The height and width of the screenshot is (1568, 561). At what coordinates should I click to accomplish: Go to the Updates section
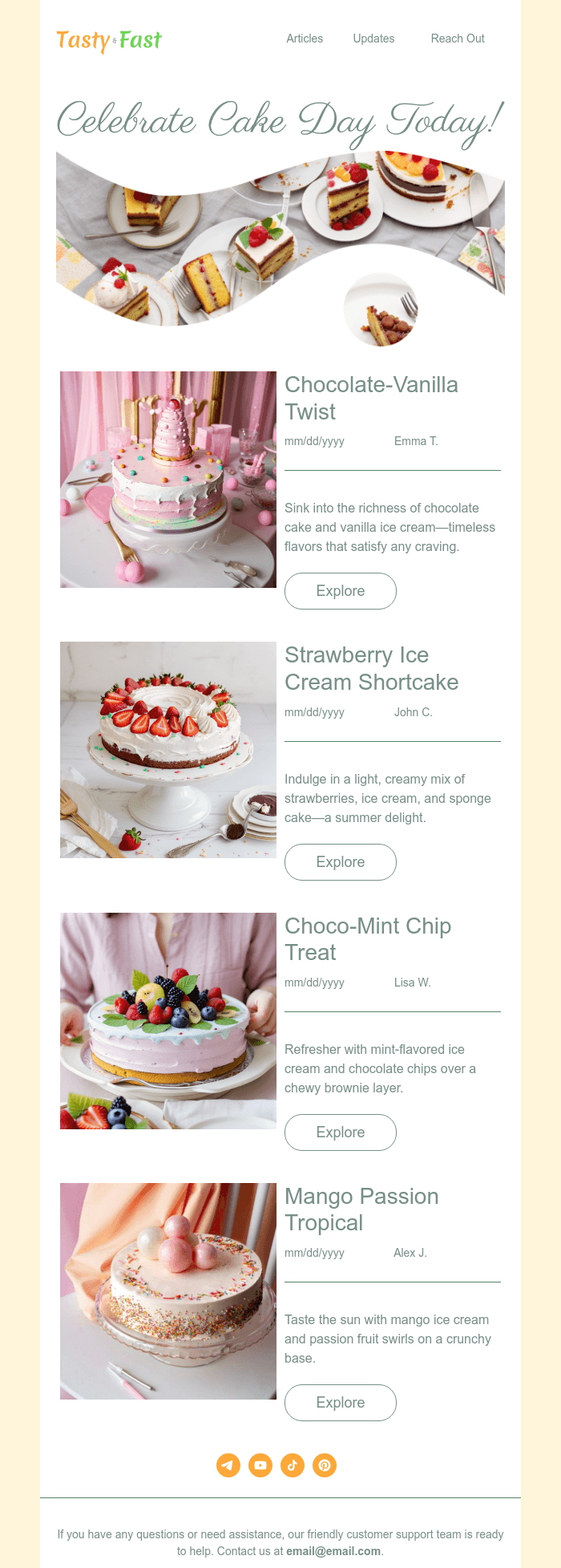pos(373,38)
